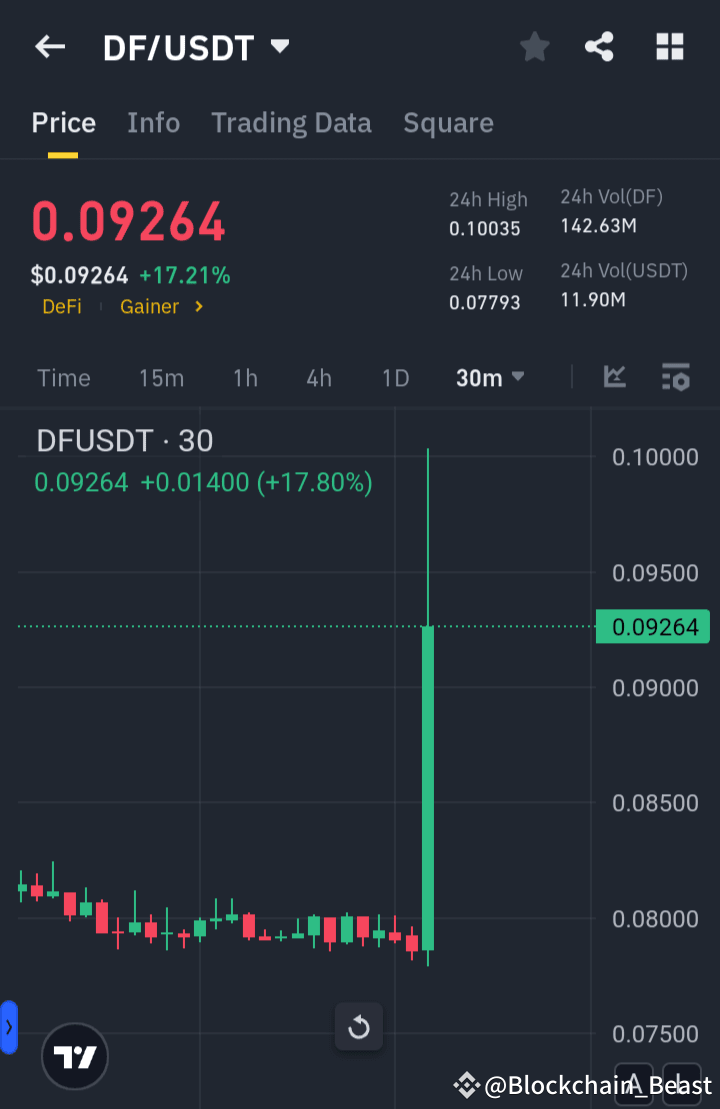The image size is (720, 1109).
Task: Tap the share icon in the header
Action: pos(599,46)
